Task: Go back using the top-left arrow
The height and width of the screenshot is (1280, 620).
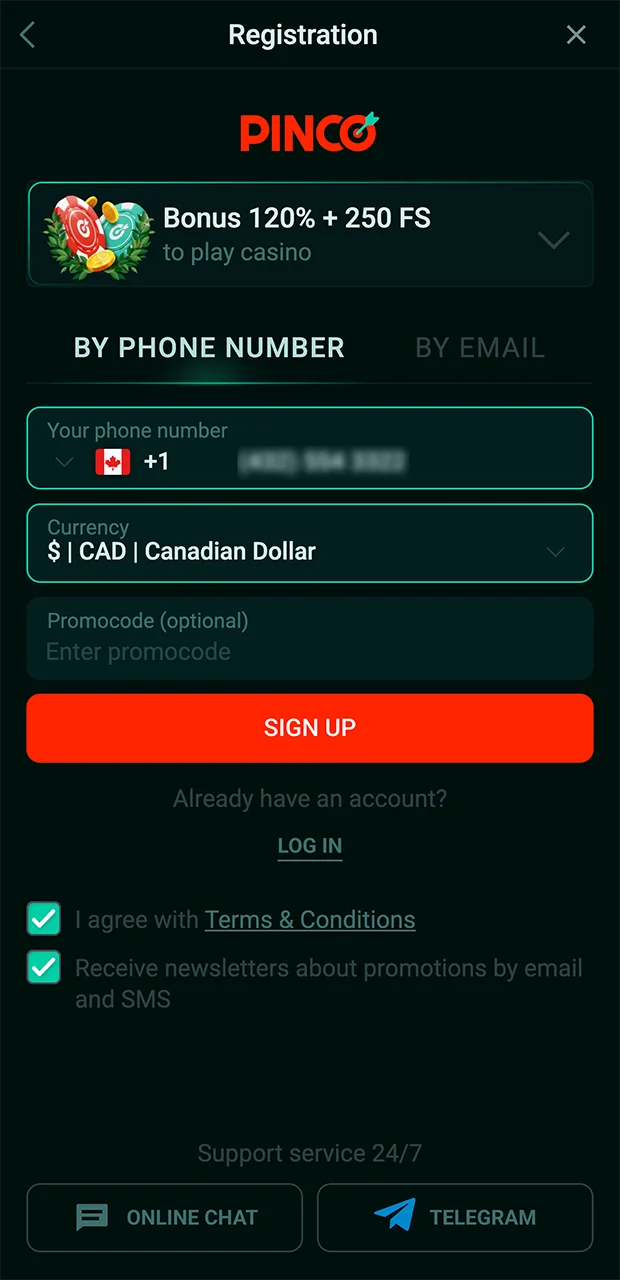Action: (27, 35)
